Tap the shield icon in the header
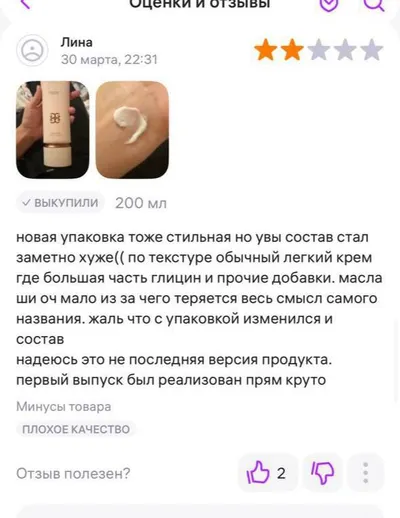This screenshot has width=400, height=518. (329, 4)
